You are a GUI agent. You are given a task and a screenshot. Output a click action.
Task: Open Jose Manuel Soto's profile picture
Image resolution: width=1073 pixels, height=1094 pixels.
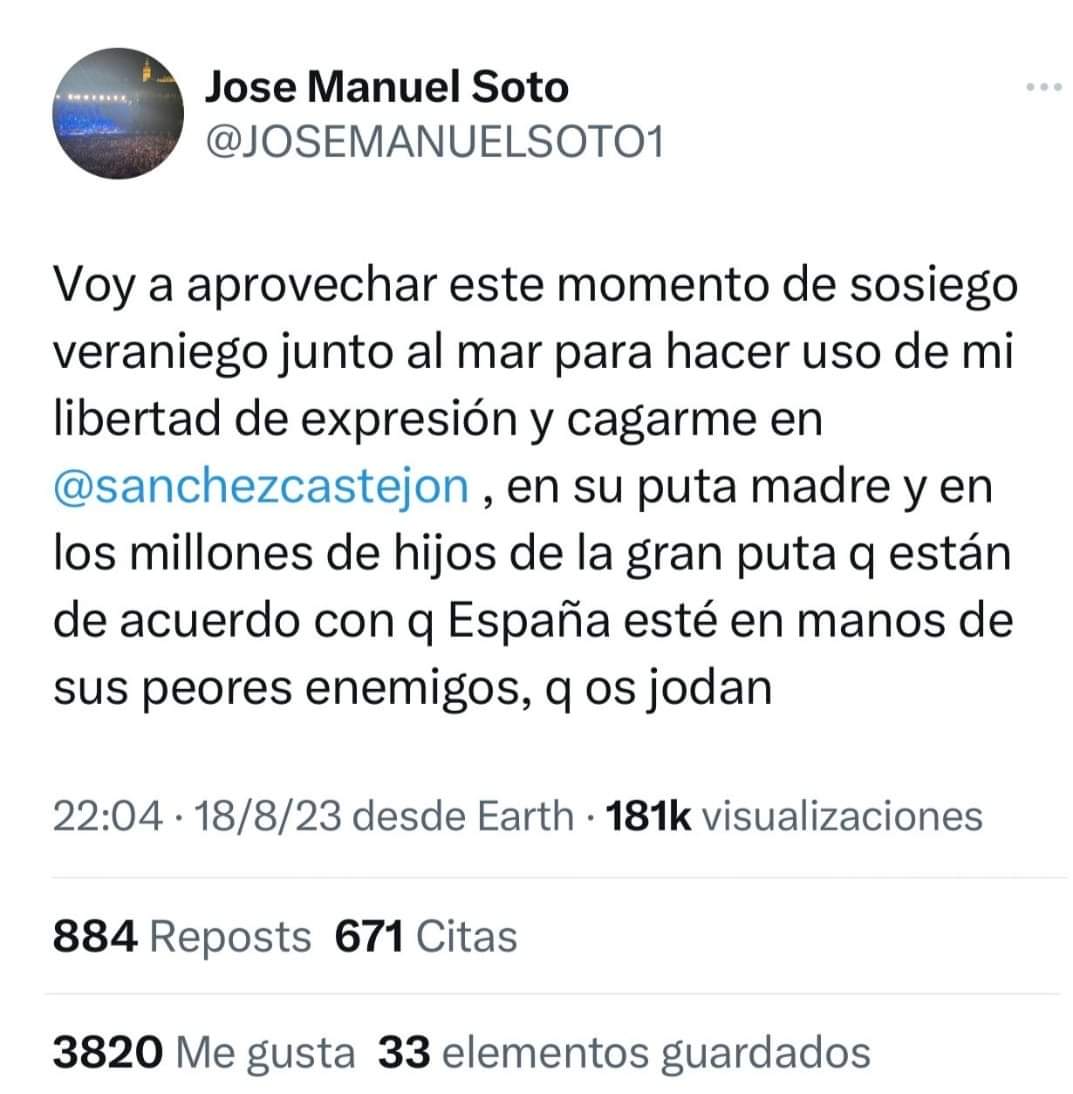pyautogui.click(x=120, y=114)
